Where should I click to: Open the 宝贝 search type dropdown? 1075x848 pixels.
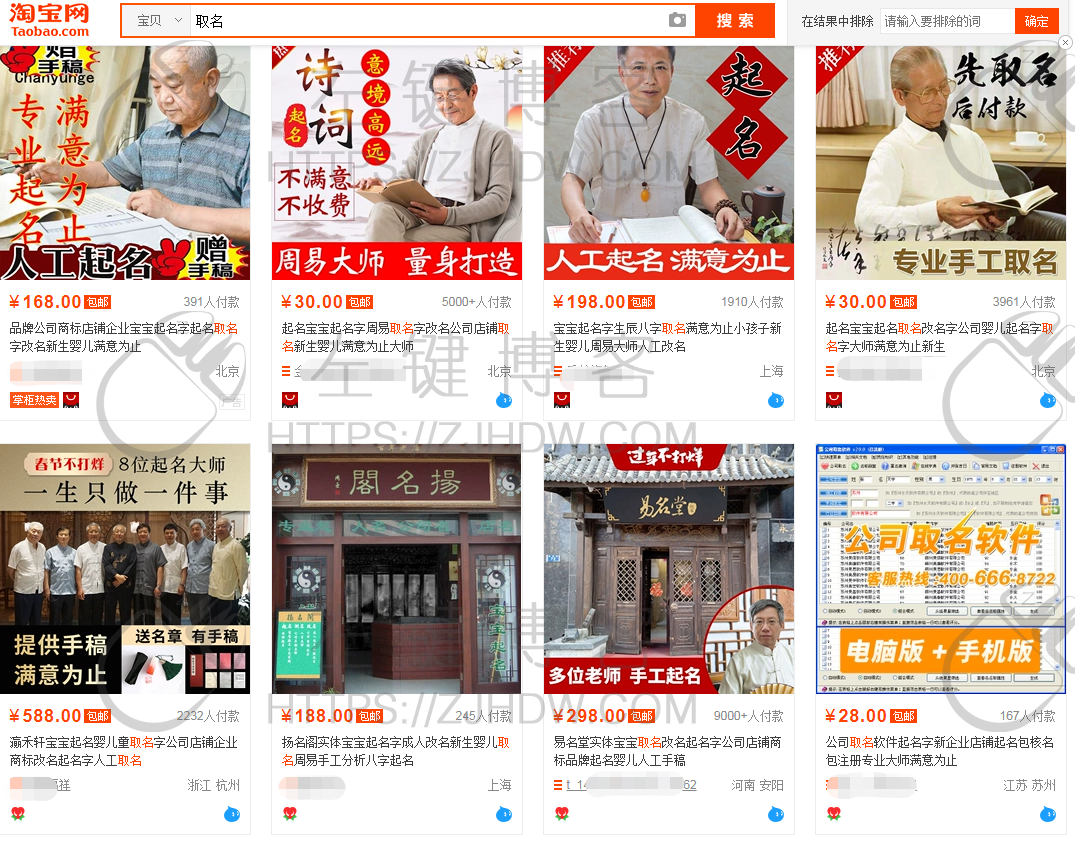(x=158, y=21)
